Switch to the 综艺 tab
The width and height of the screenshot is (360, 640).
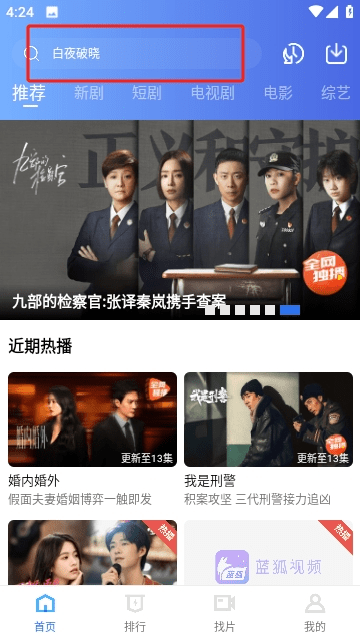coord(336,93)
